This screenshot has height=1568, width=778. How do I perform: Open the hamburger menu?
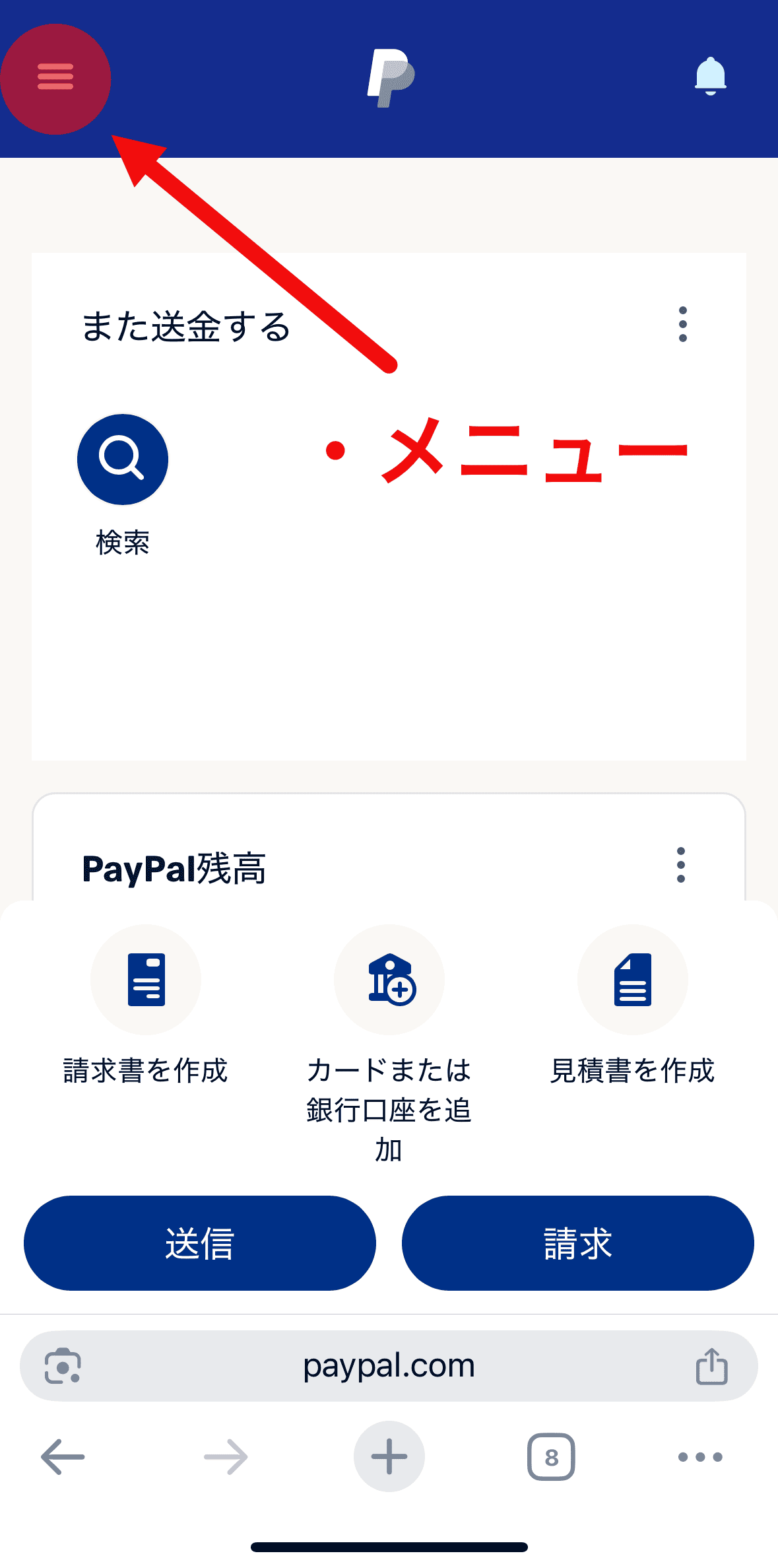click(x=55, y=78)
